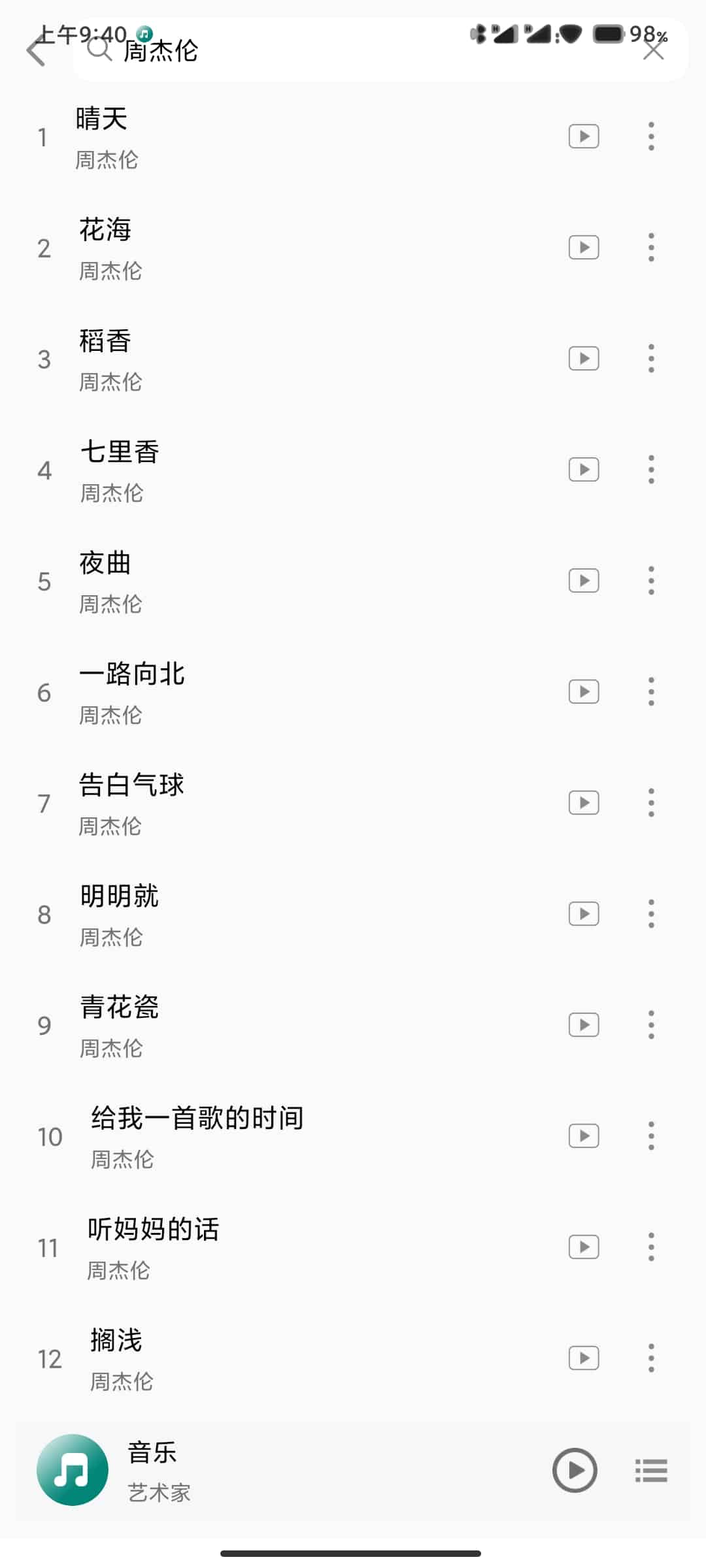Clear the search text with the X

pos(653,50)
